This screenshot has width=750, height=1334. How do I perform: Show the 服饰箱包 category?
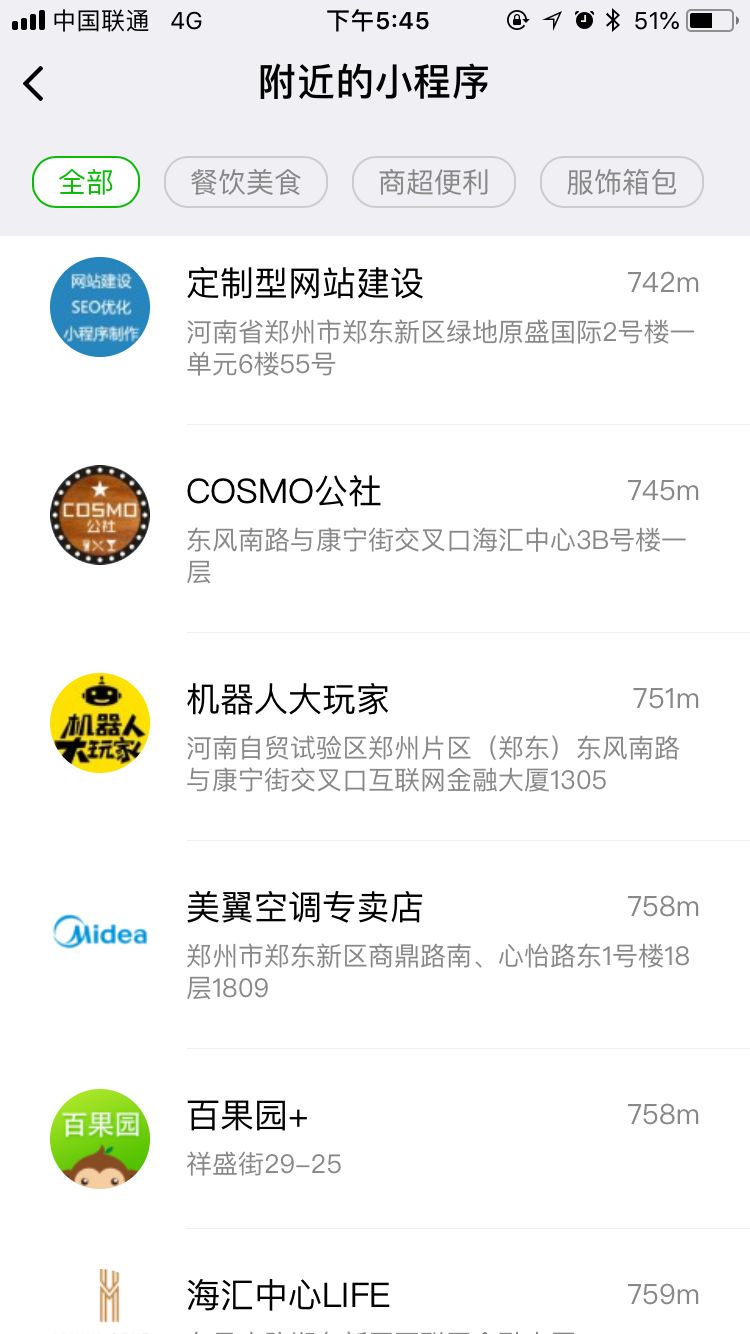[x=621, y=182]
